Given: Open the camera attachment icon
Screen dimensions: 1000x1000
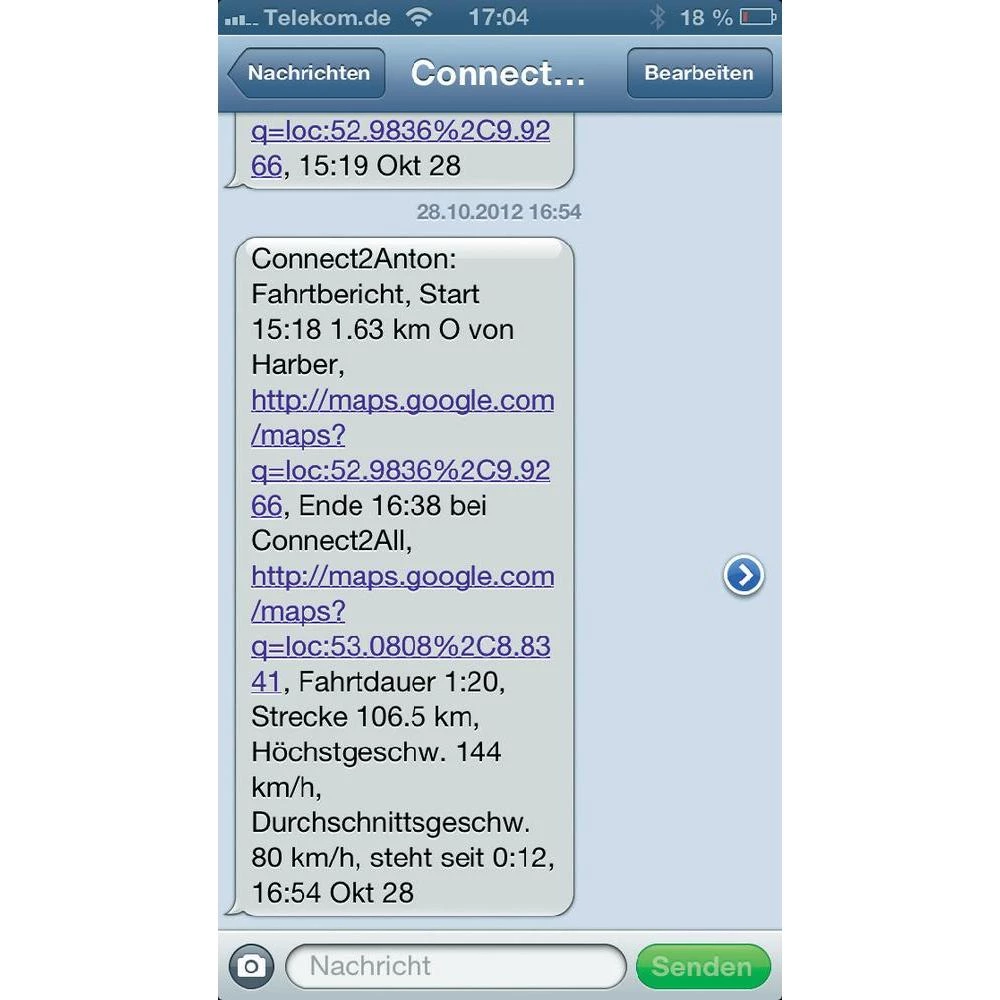Looking at the screenshot, I should point(251,966).
